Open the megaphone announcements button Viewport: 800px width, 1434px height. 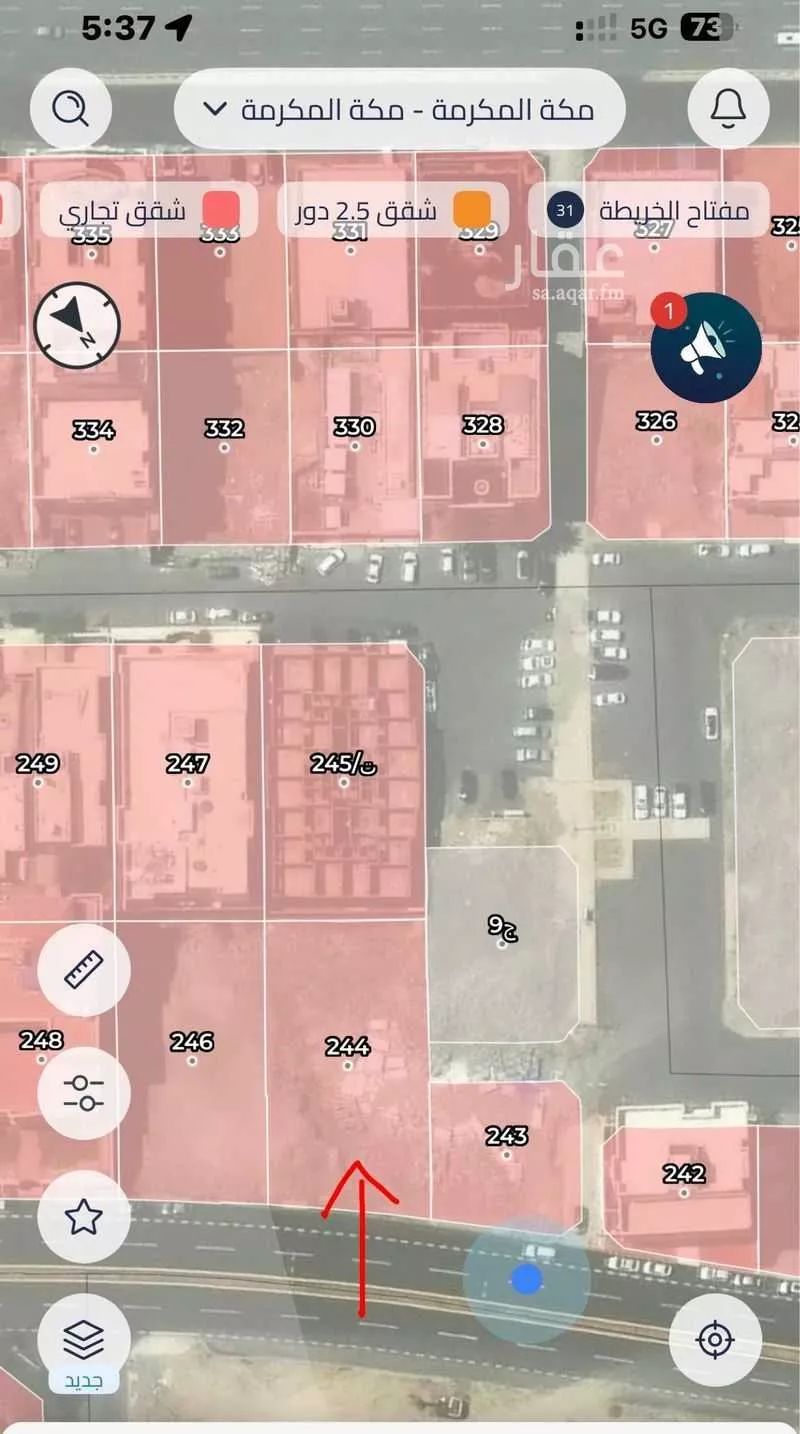(x=706, y=347)
